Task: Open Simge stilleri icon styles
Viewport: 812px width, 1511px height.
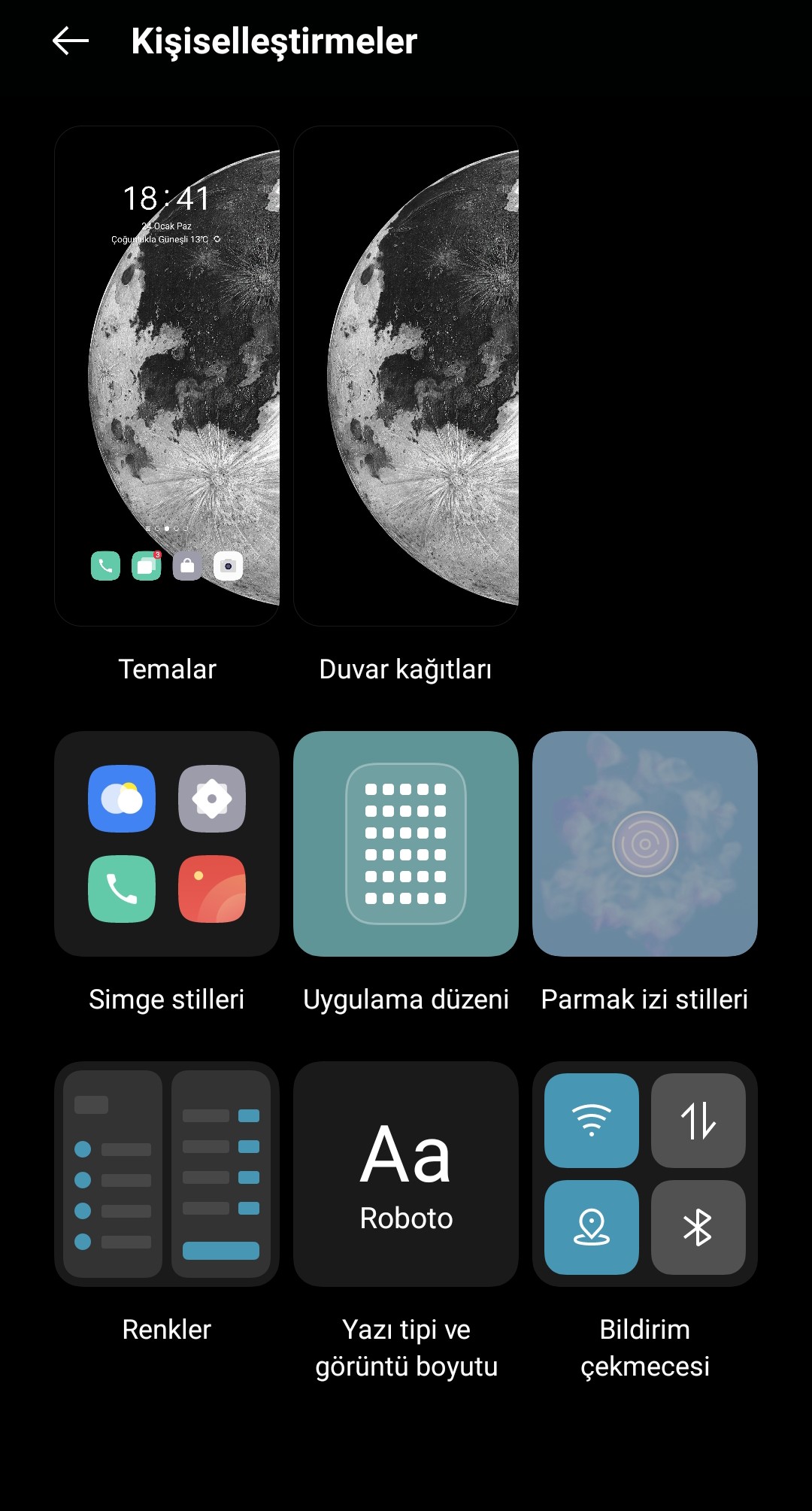Action: (x=167, y=843)
